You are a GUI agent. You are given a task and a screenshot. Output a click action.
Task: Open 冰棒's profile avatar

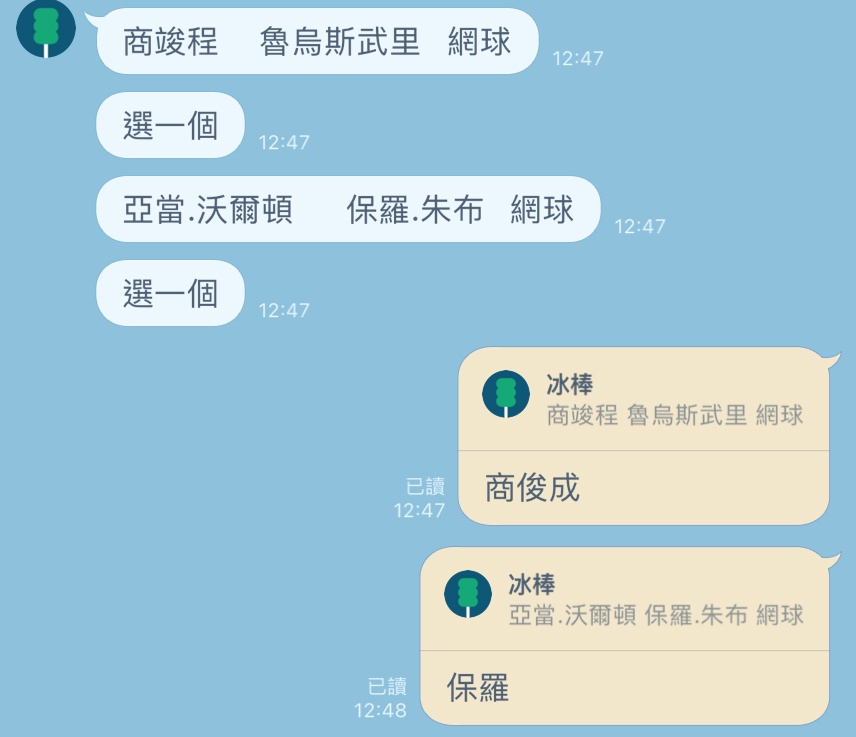tap(46, 28)
